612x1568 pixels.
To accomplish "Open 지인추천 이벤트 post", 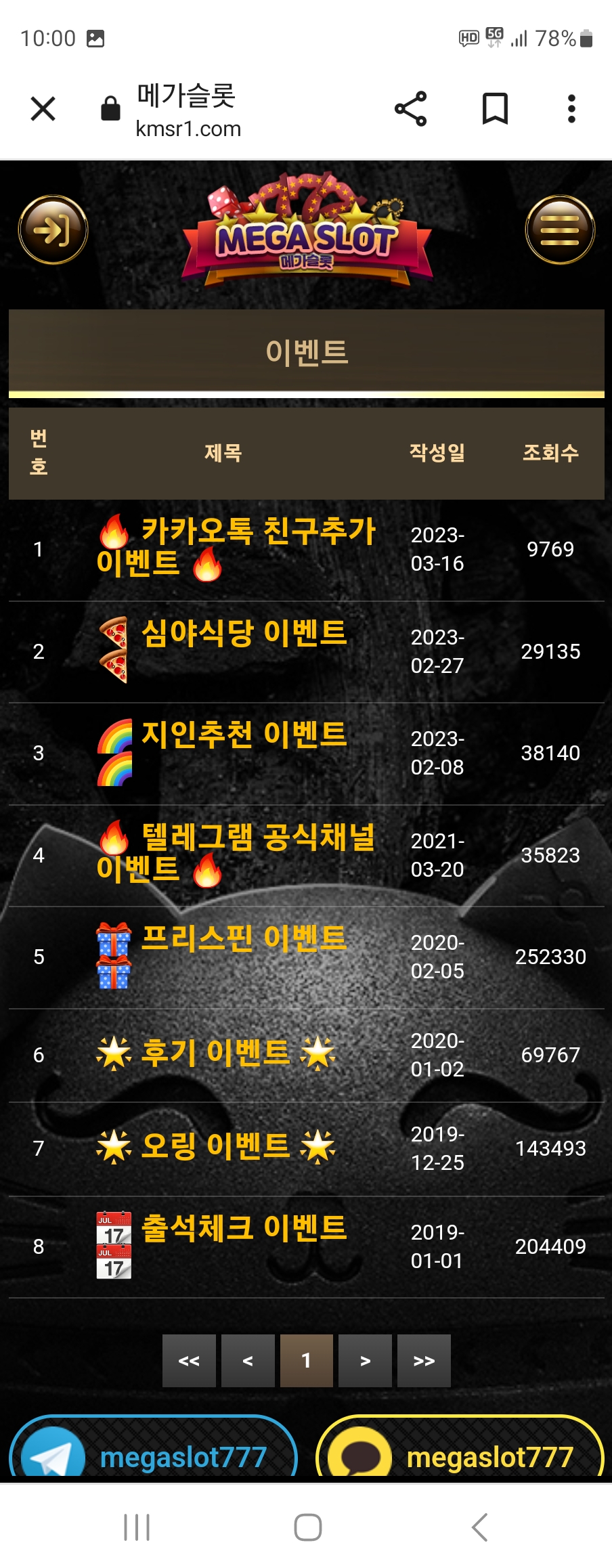I will click(x=223, y=752).
